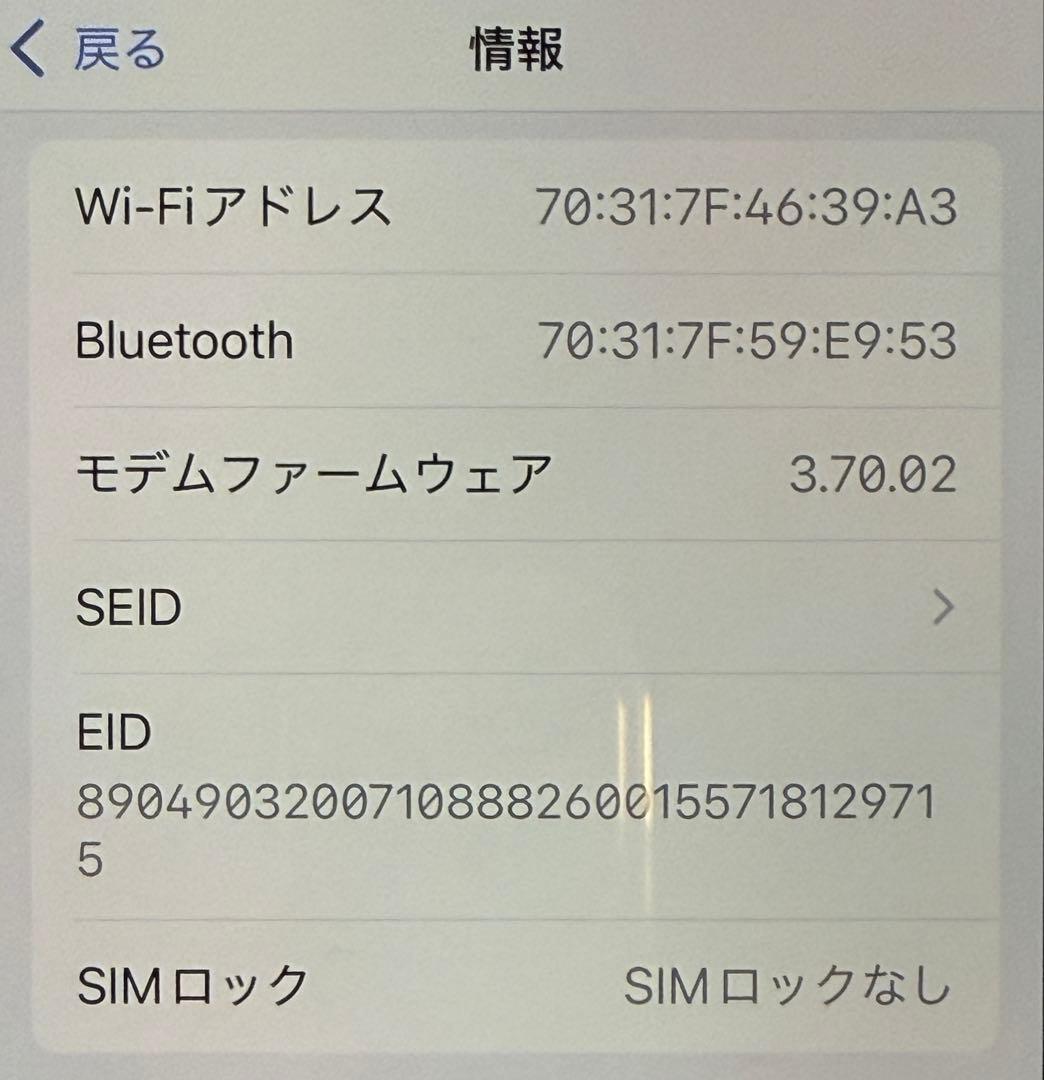The width and height of the screenshot is (1044, 1080).
Task: Tap the Bluetooth label text
Action: pyautogui.click(x=186, y=338)
